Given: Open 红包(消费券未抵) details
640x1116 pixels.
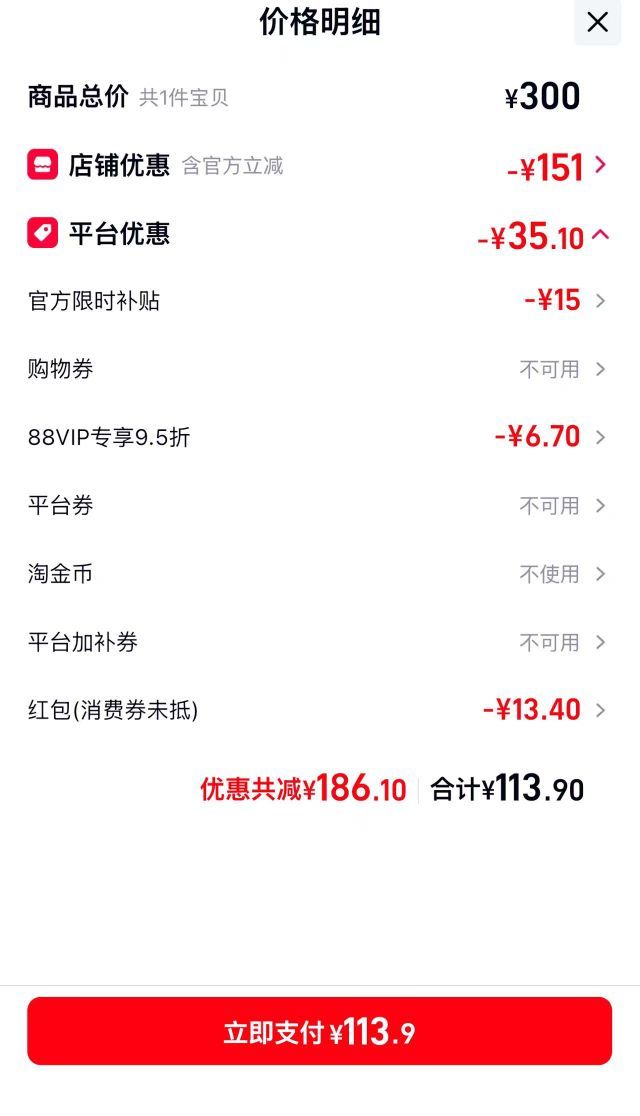Looking at the screenshot, I should coord(319,710).
